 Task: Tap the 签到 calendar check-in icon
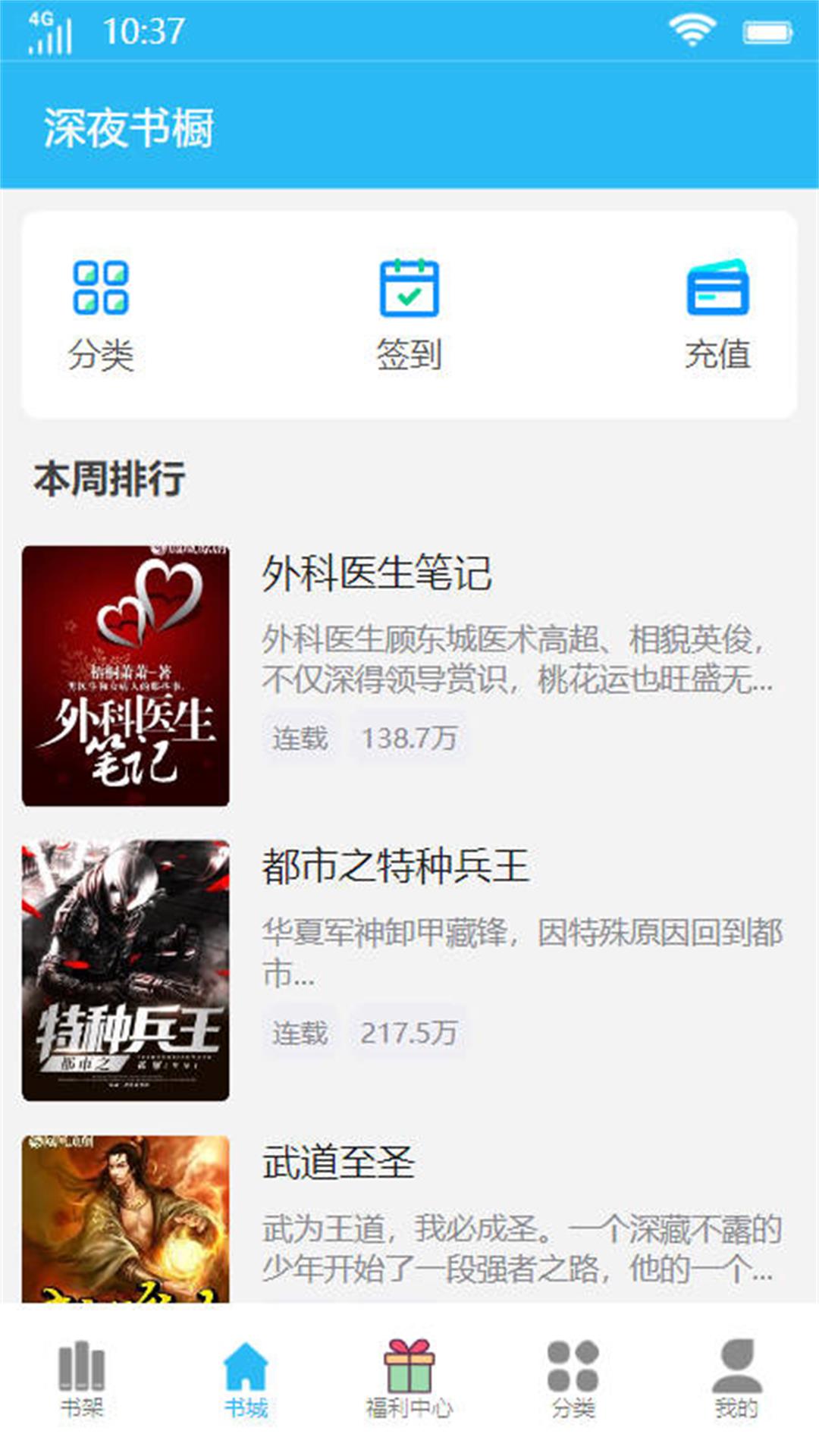[x=409, y=290]
